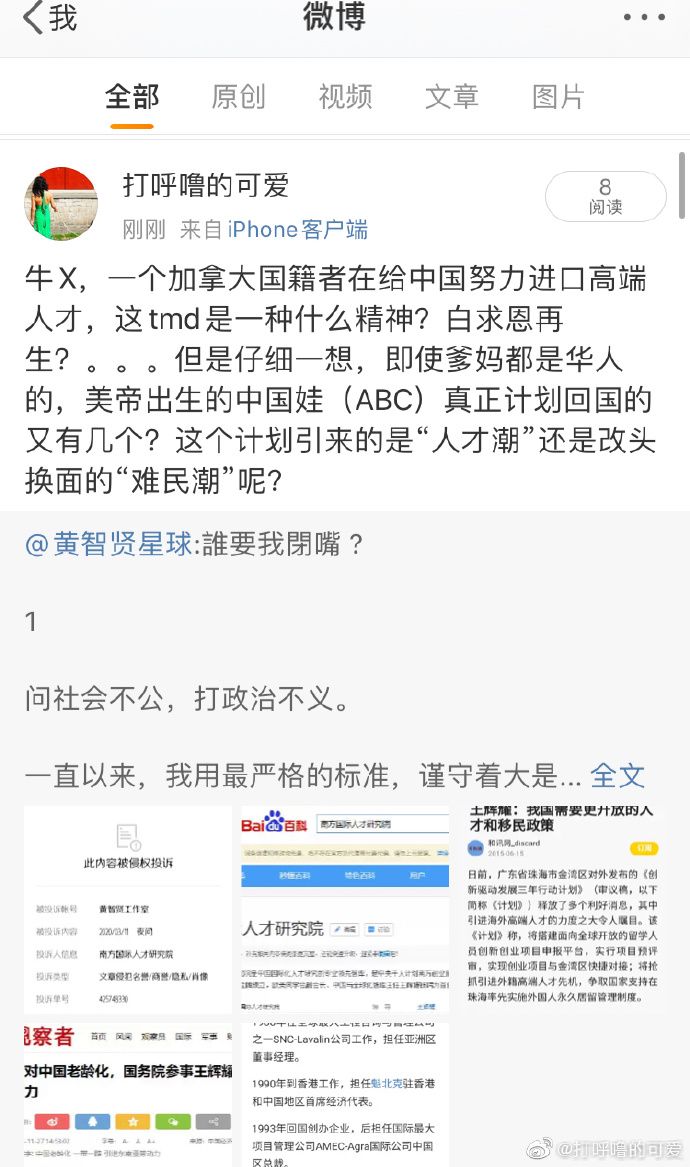Switch to the 文章 tab
The width and height of the screenshot is (690, 1167).
point(452,97)
